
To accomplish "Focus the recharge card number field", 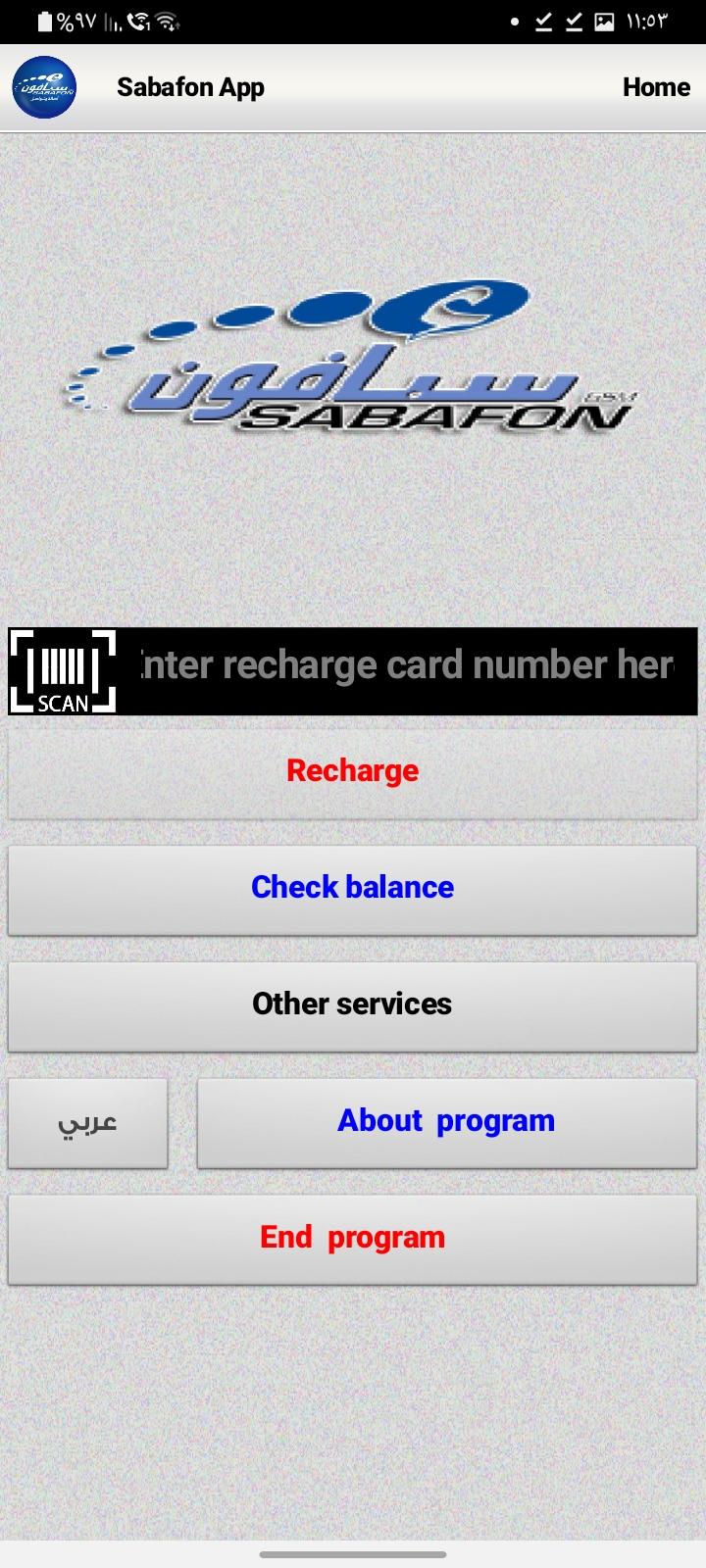I will (408, 671).
